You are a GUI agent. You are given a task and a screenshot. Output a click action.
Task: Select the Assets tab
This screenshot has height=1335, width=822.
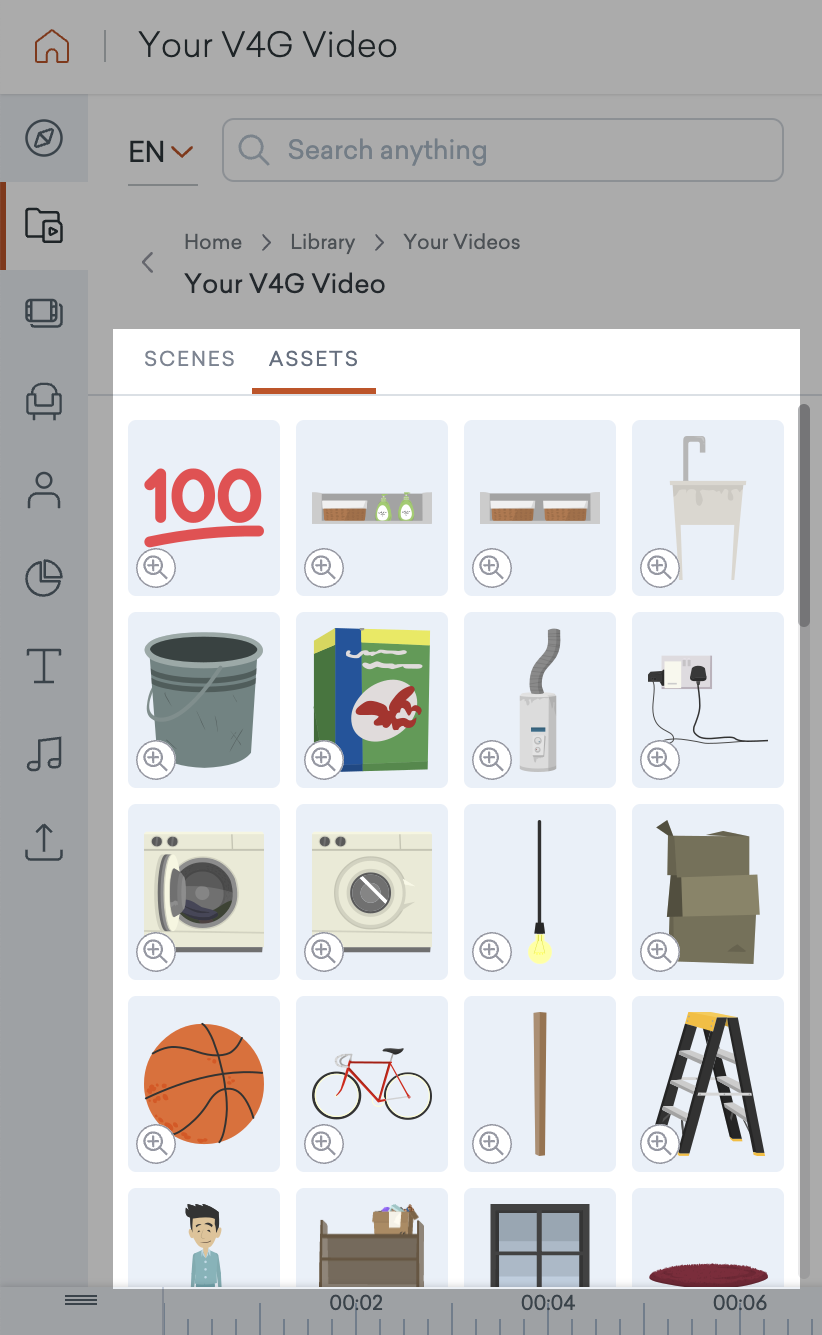313,359
